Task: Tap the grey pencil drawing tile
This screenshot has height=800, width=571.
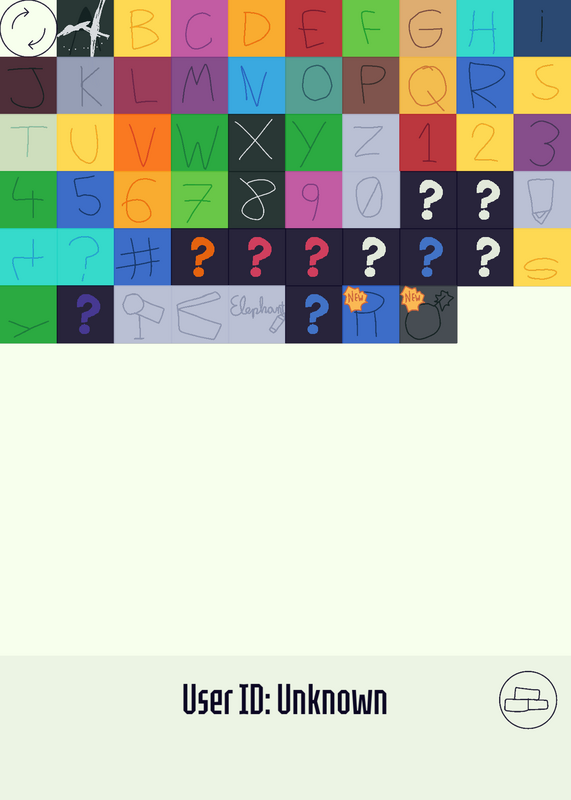Action: (542, 200)
